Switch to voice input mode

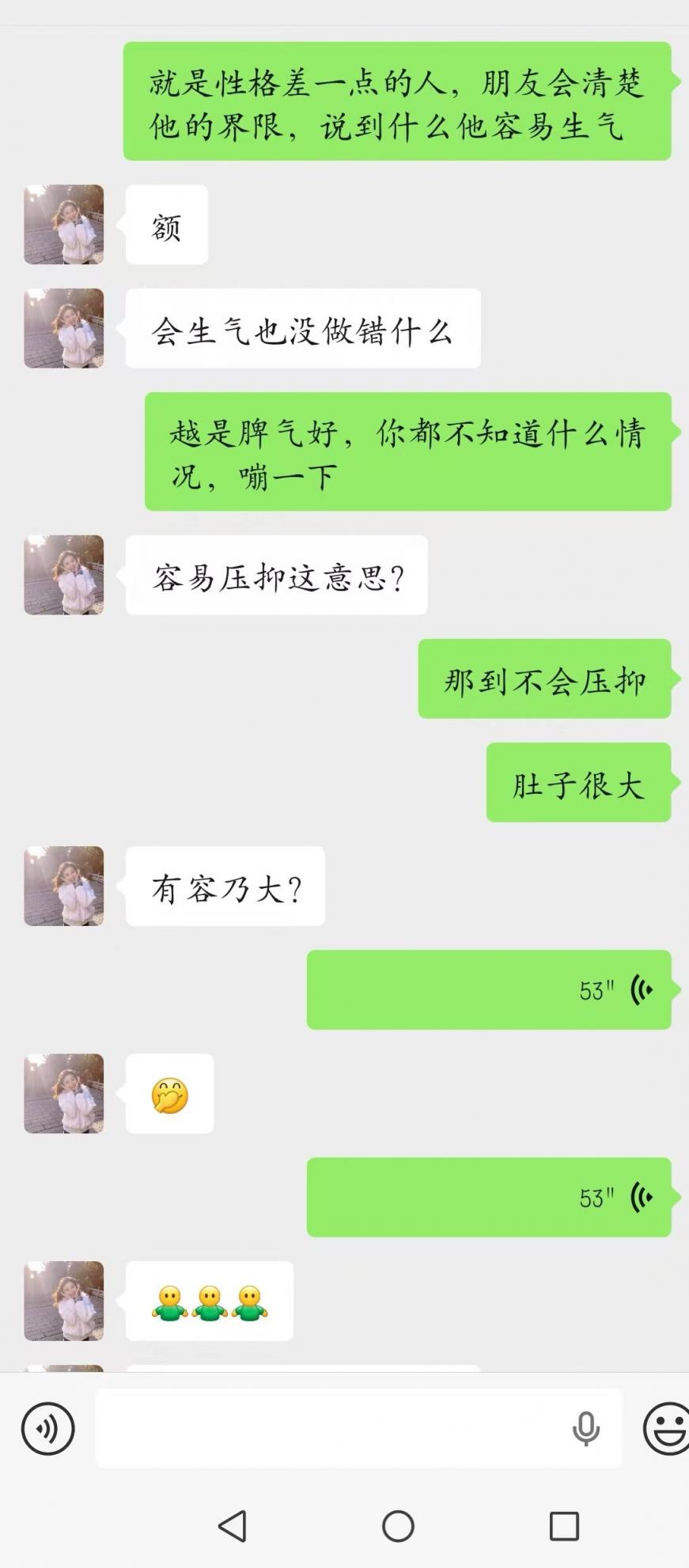47,1428
